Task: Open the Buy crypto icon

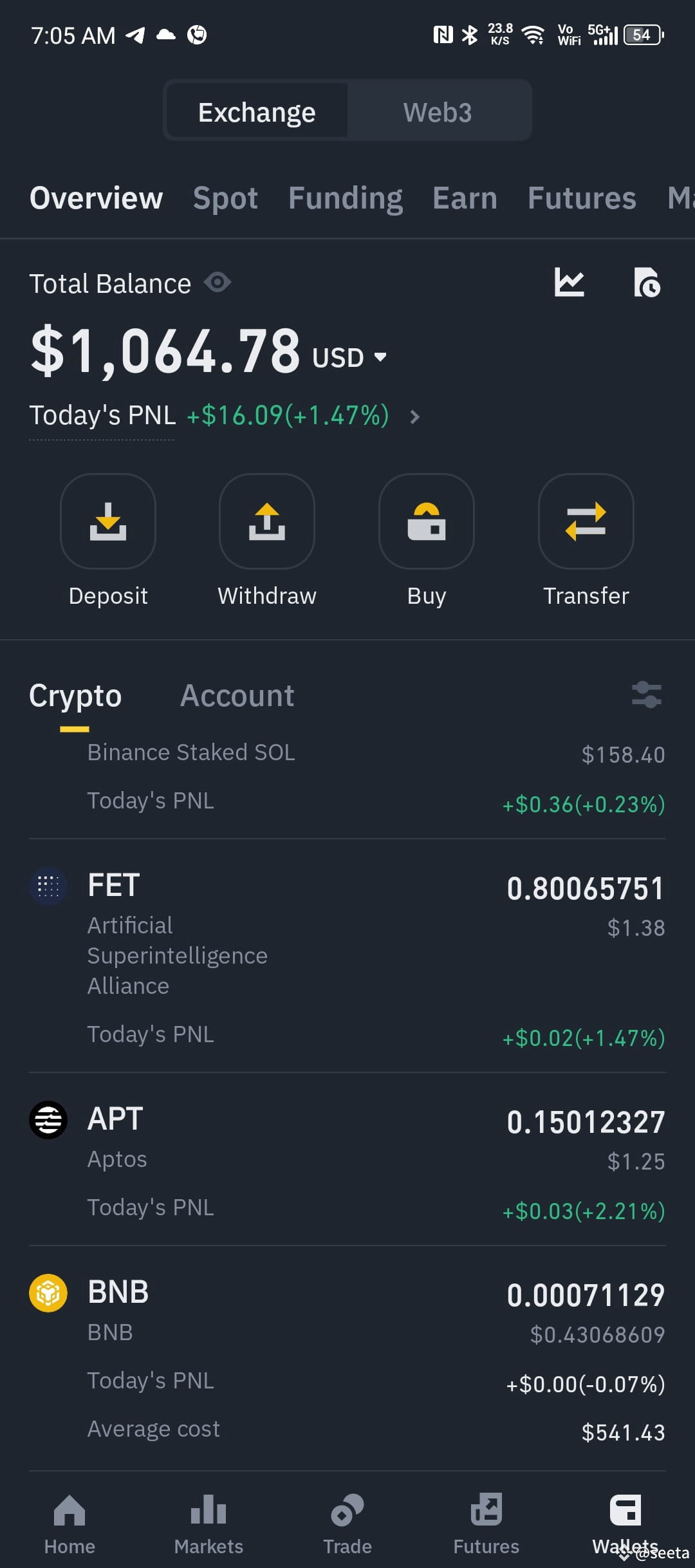Action: 426,523
